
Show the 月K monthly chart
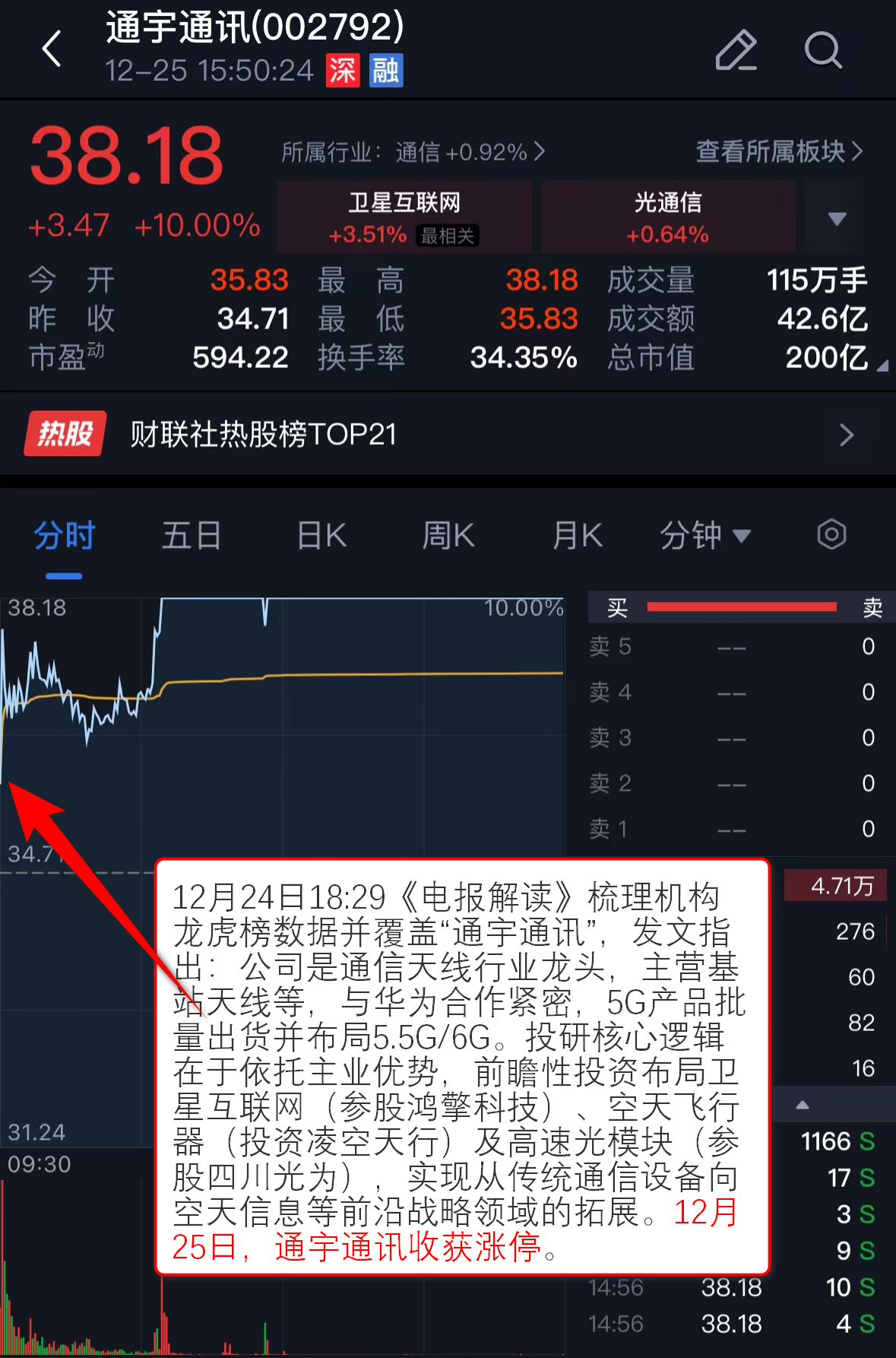[x=578, y=536]
